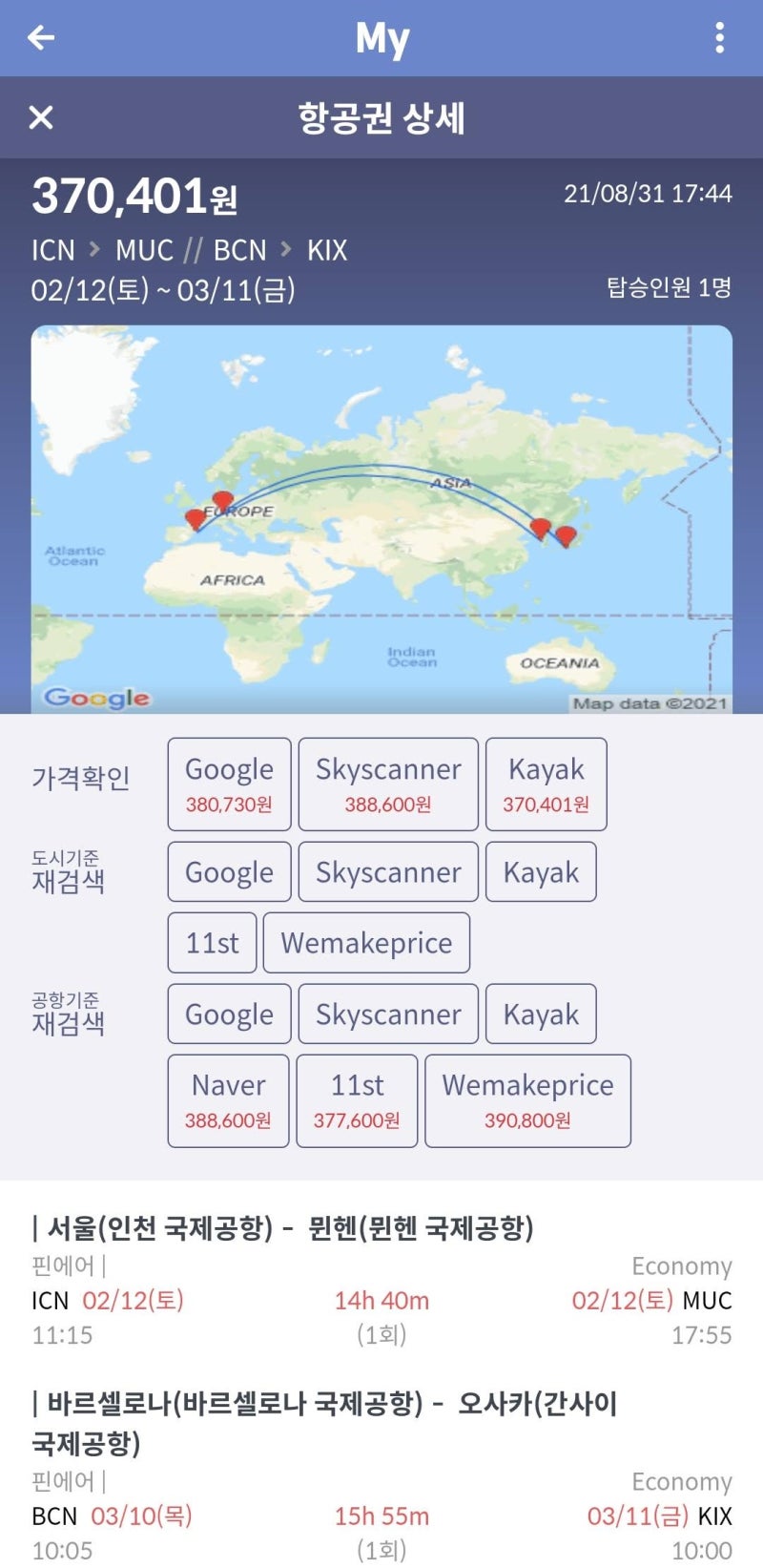Click the Google logo on the map
The width and height of the screenshot is (763, 1568).
(x=95, y=700)
